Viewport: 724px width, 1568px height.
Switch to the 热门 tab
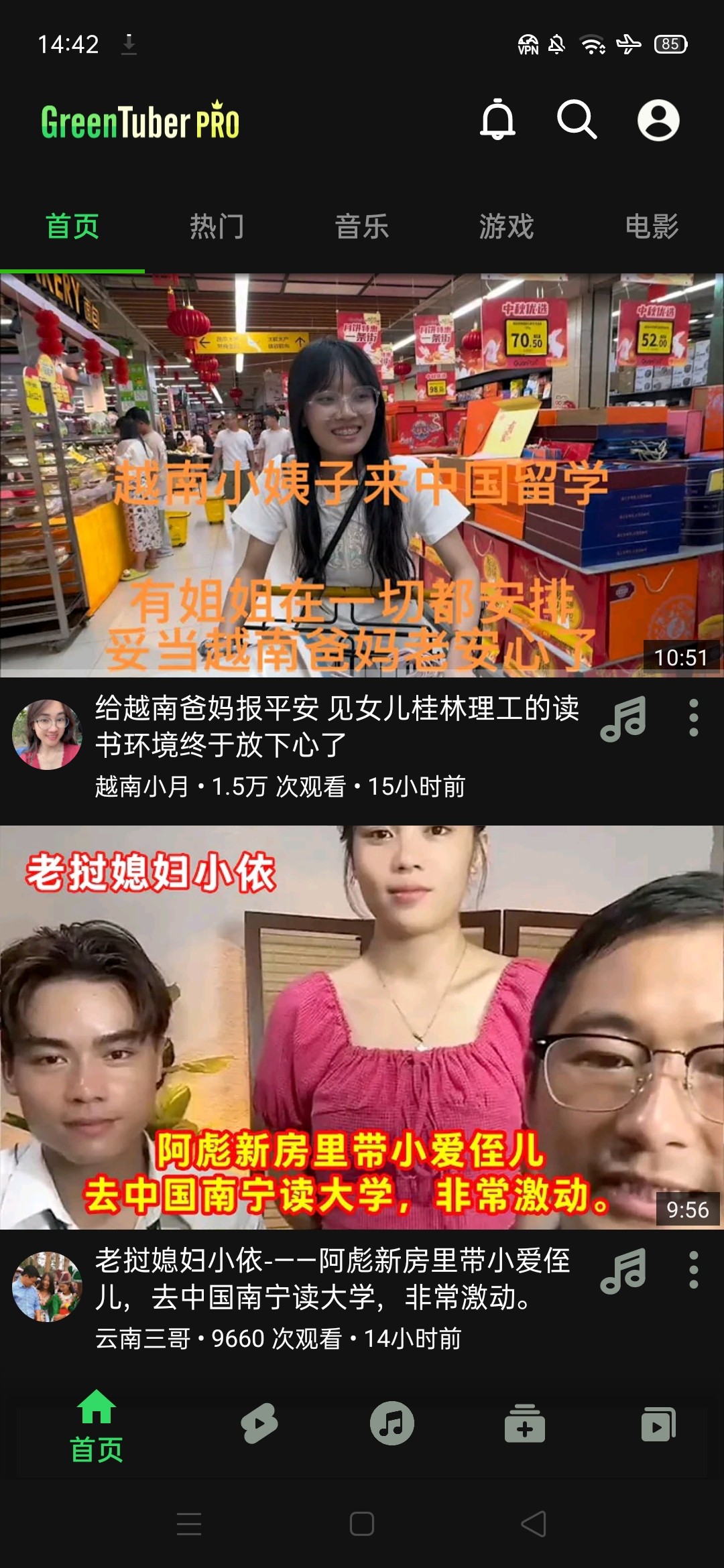click(217, 226)
